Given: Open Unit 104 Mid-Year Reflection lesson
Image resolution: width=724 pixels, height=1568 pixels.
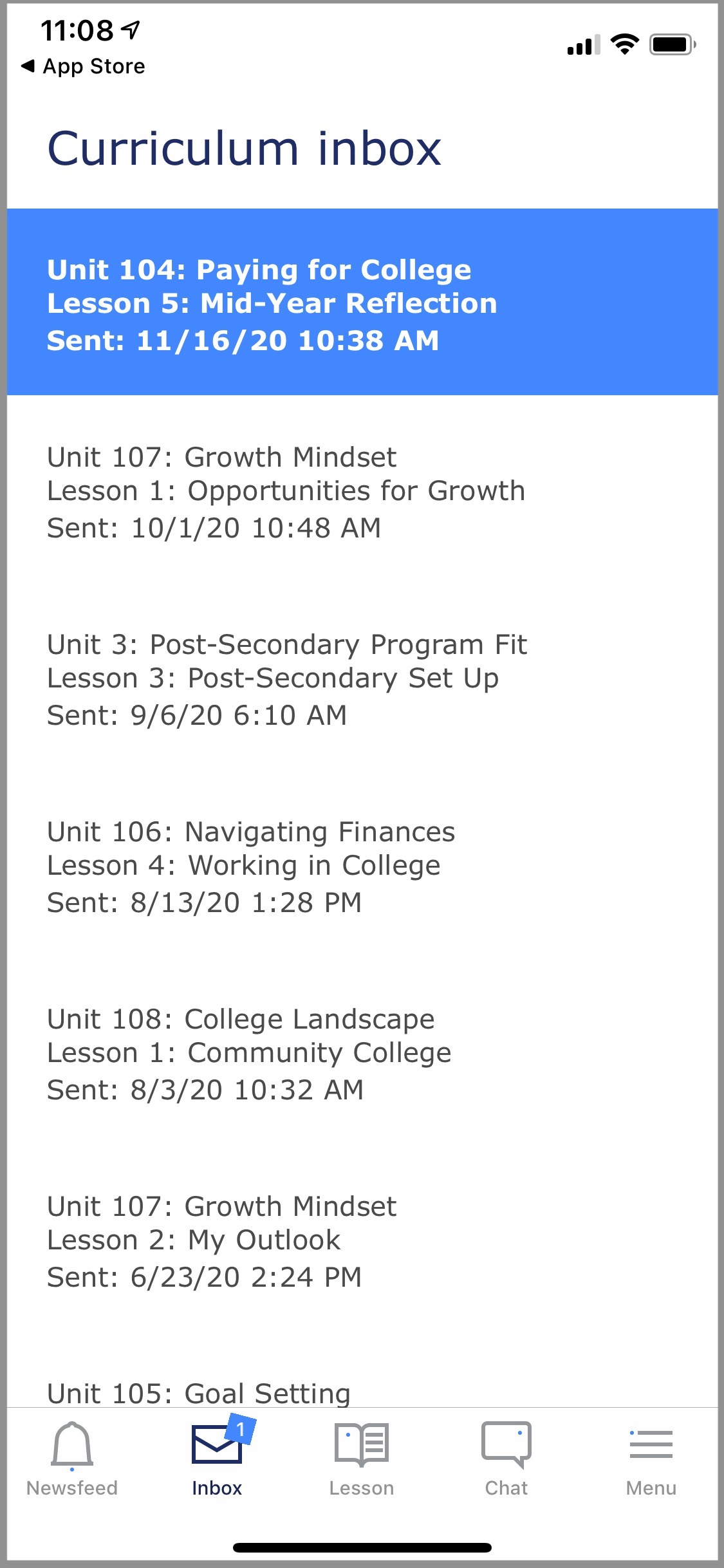Looking at the screenshot, I should click(362, 304).
